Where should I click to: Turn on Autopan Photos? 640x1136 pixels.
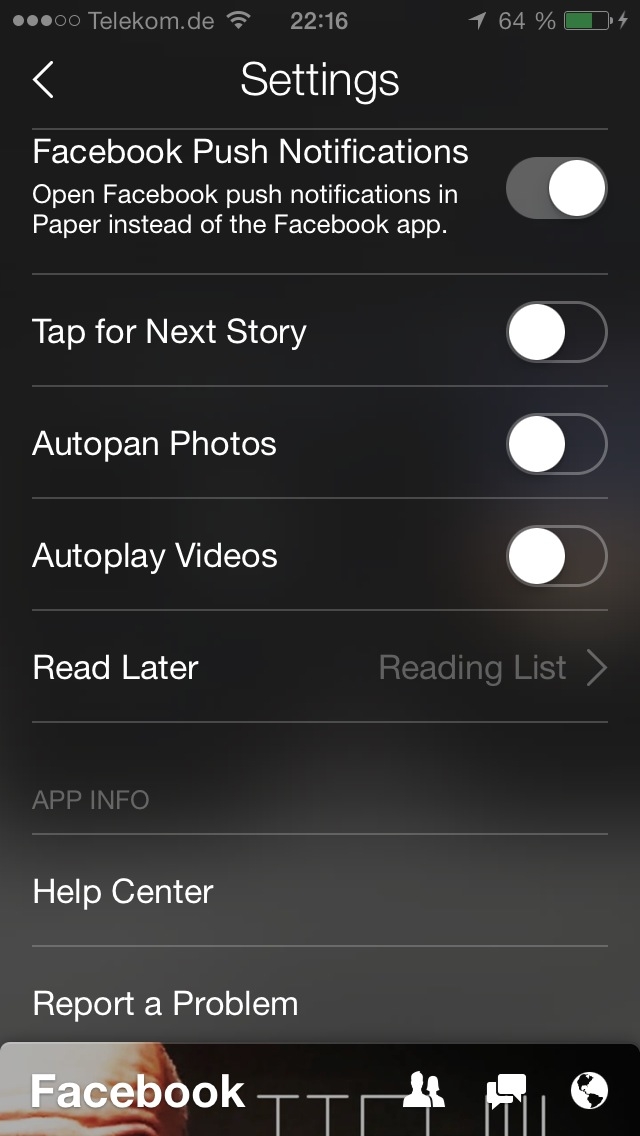tap(556, 443)
